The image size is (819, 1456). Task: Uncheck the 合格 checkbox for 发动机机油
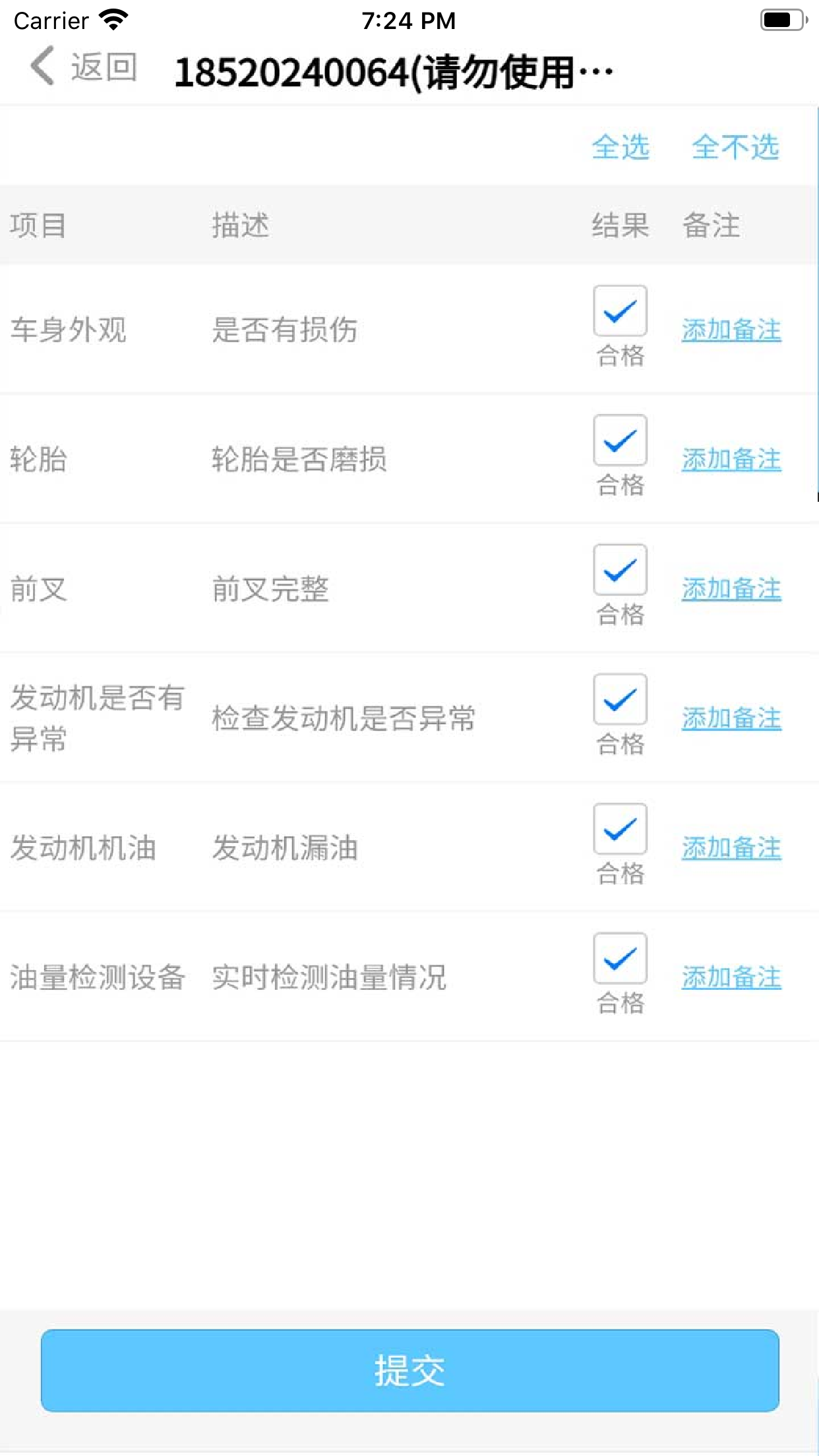tap(619, 829)
